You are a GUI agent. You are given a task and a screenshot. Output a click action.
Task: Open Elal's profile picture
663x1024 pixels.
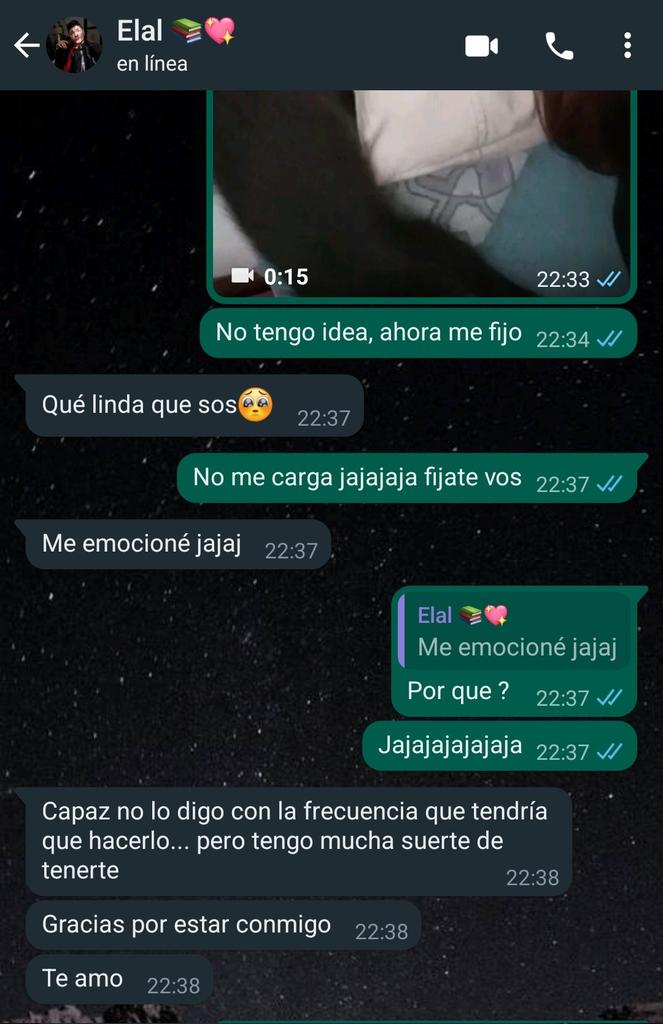tap(74, 45)
